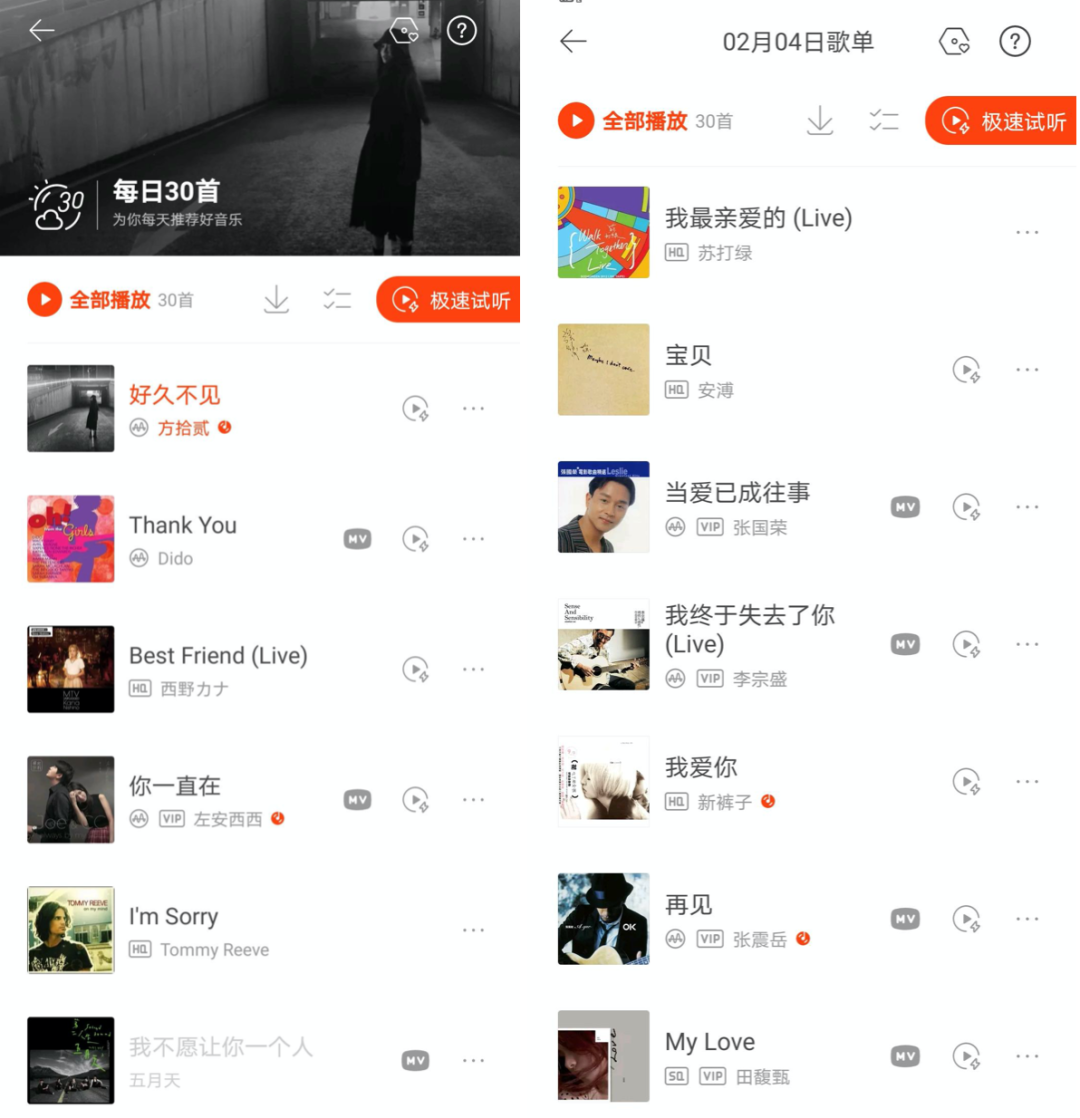
Task: Play 宝贝 by 安溥
Action: tap(688, 356)
